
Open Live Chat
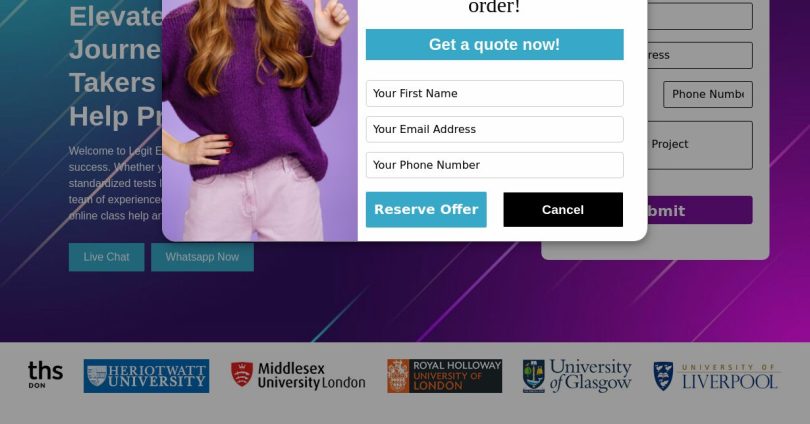pyautogui.click(x=106, y=257)
